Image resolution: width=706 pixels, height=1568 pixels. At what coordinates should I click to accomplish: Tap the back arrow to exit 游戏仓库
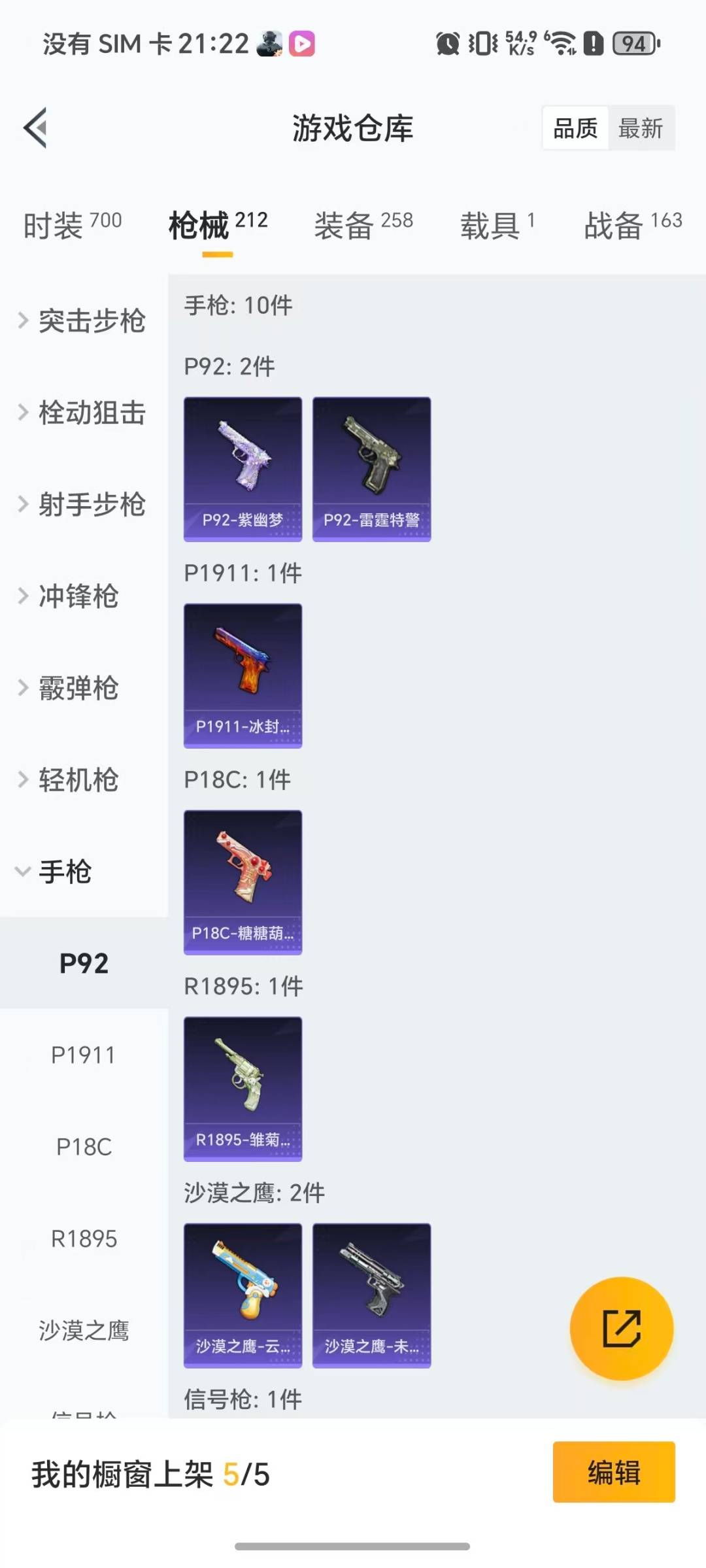point(35,127)
